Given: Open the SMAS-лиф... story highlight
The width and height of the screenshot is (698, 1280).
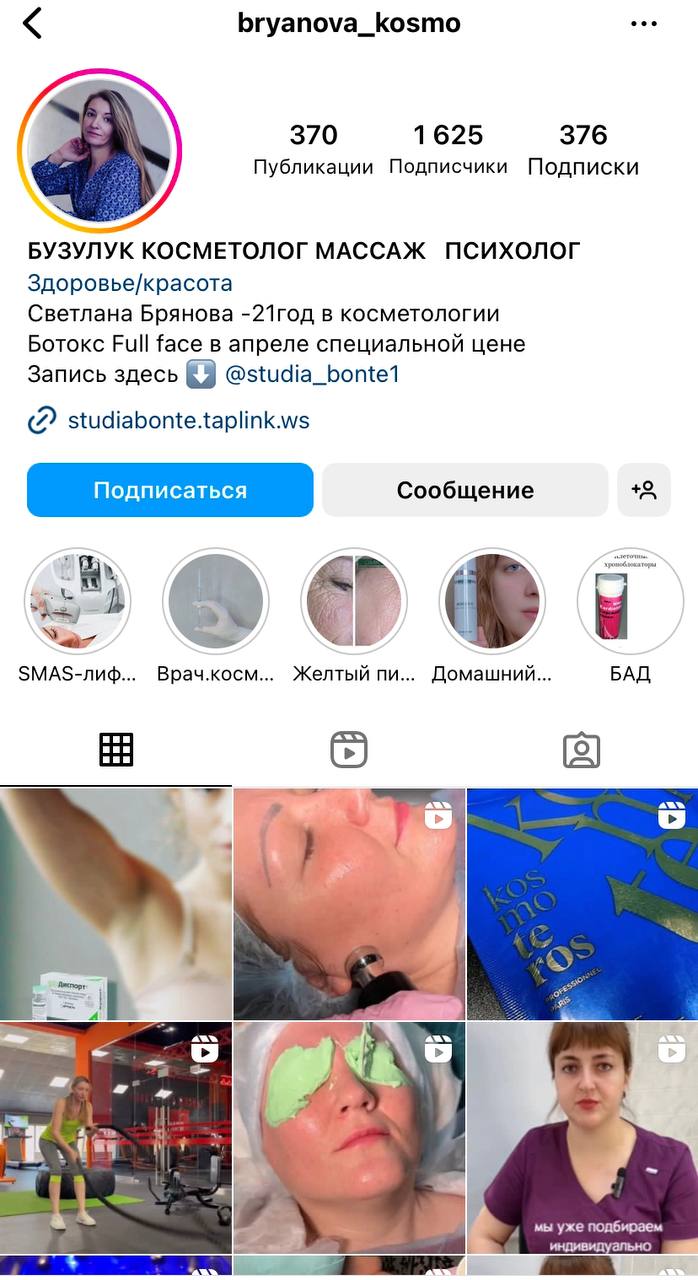Looking at the screenshot, I should pos(77,602).
